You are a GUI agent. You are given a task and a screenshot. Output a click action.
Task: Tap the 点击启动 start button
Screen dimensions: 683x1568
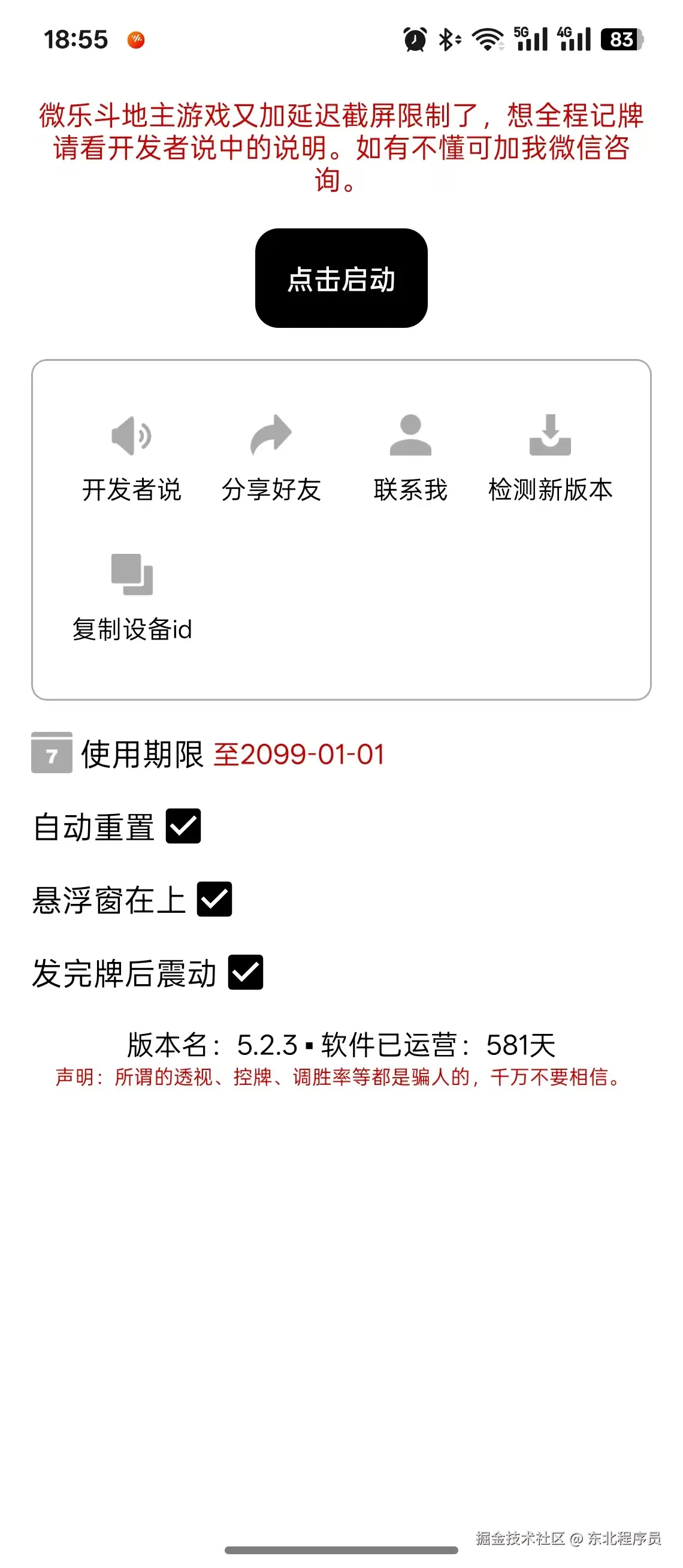341,278
